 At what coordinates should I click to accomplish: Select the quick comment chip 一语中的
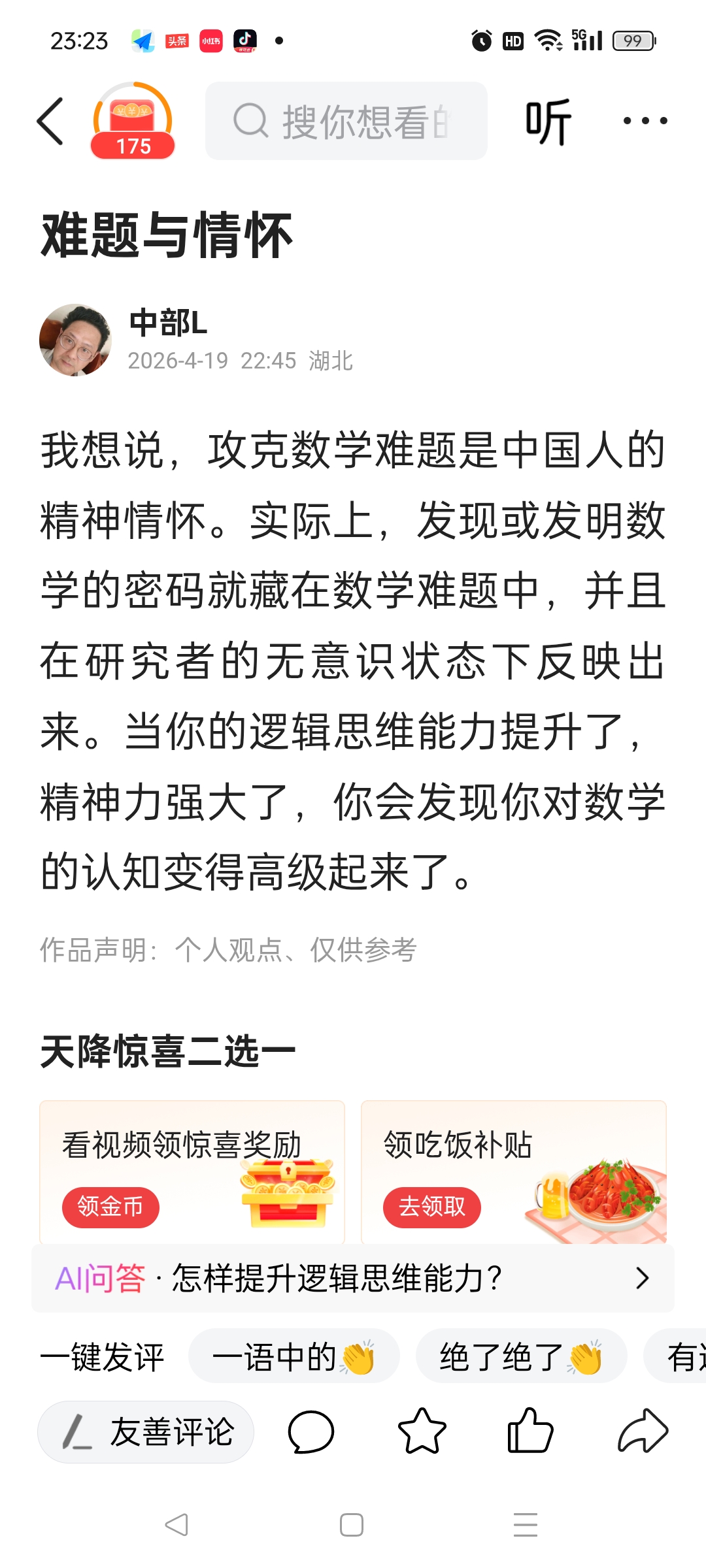click(x=294, y=1357)
